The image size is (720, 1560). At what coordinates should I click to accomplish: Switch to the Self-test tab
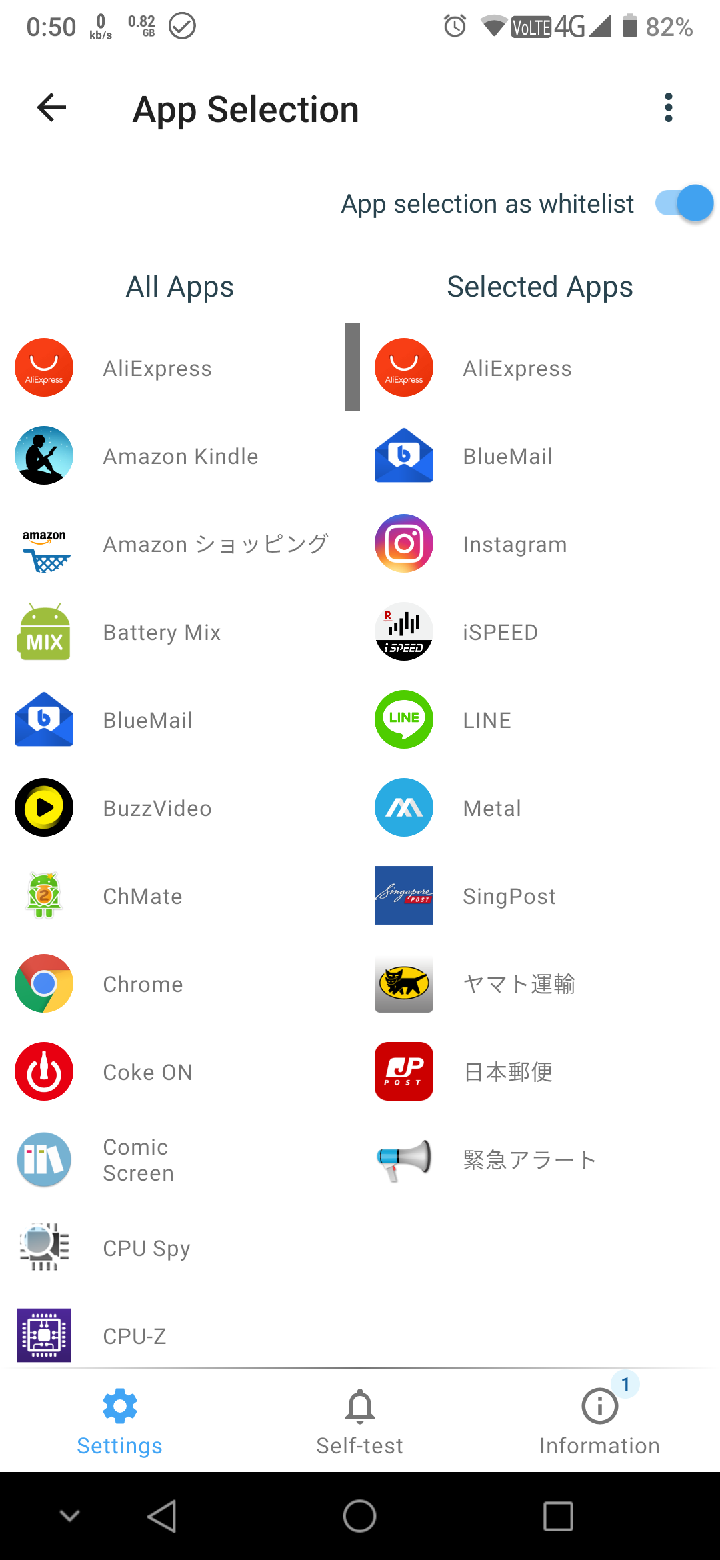pyautogui.click(x=359, y=1422)
